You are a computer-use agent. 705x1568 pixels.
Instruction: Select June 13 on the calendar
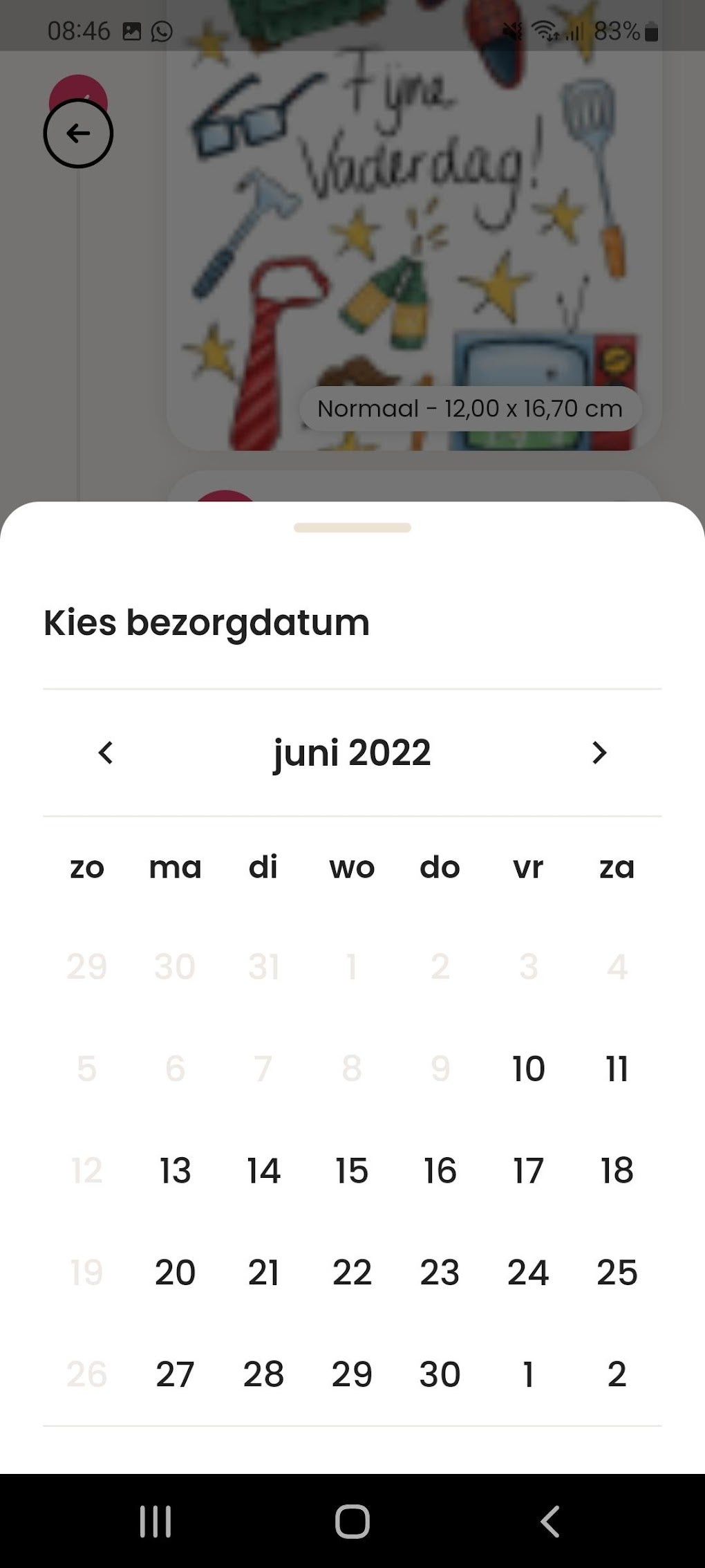[176, 1171]
